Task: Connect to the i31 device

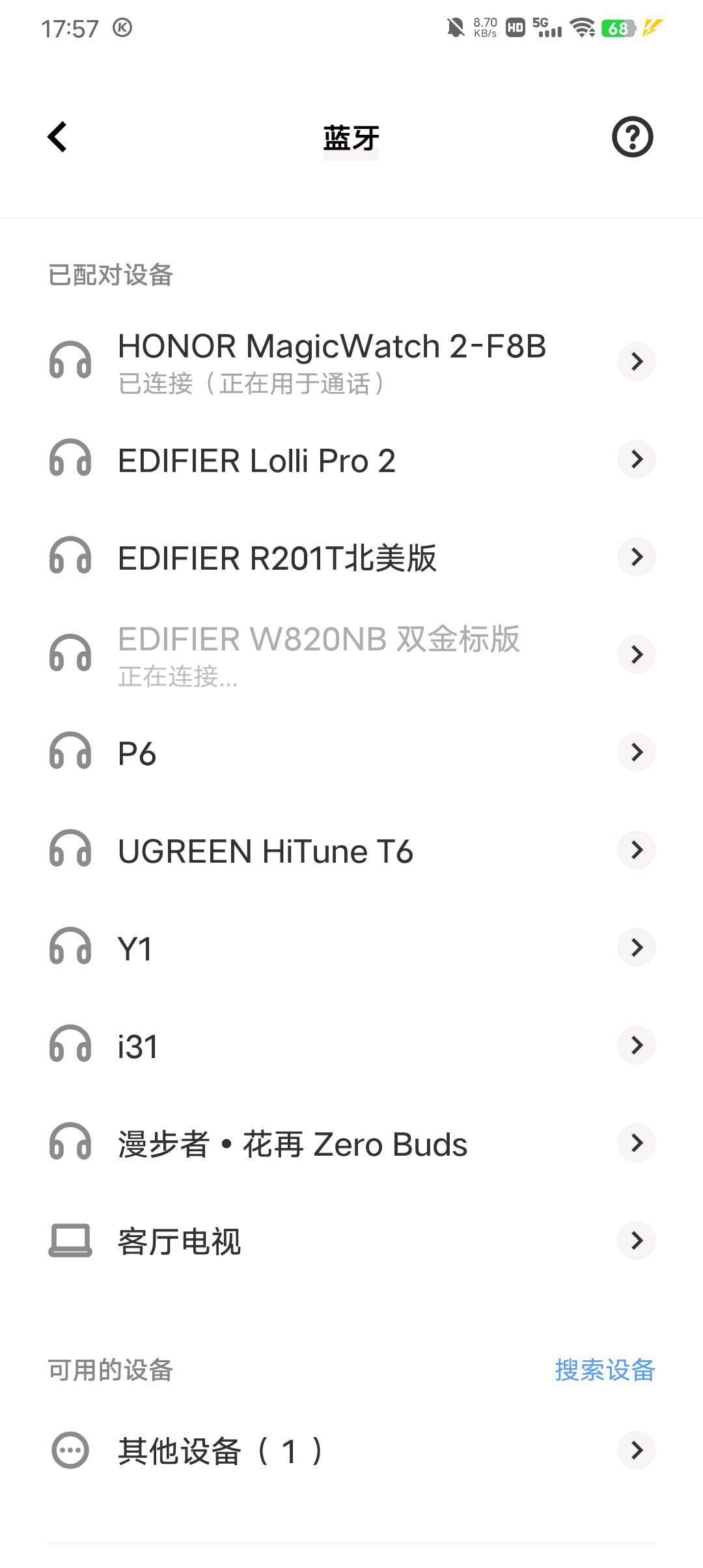Action: (351, 1045)
